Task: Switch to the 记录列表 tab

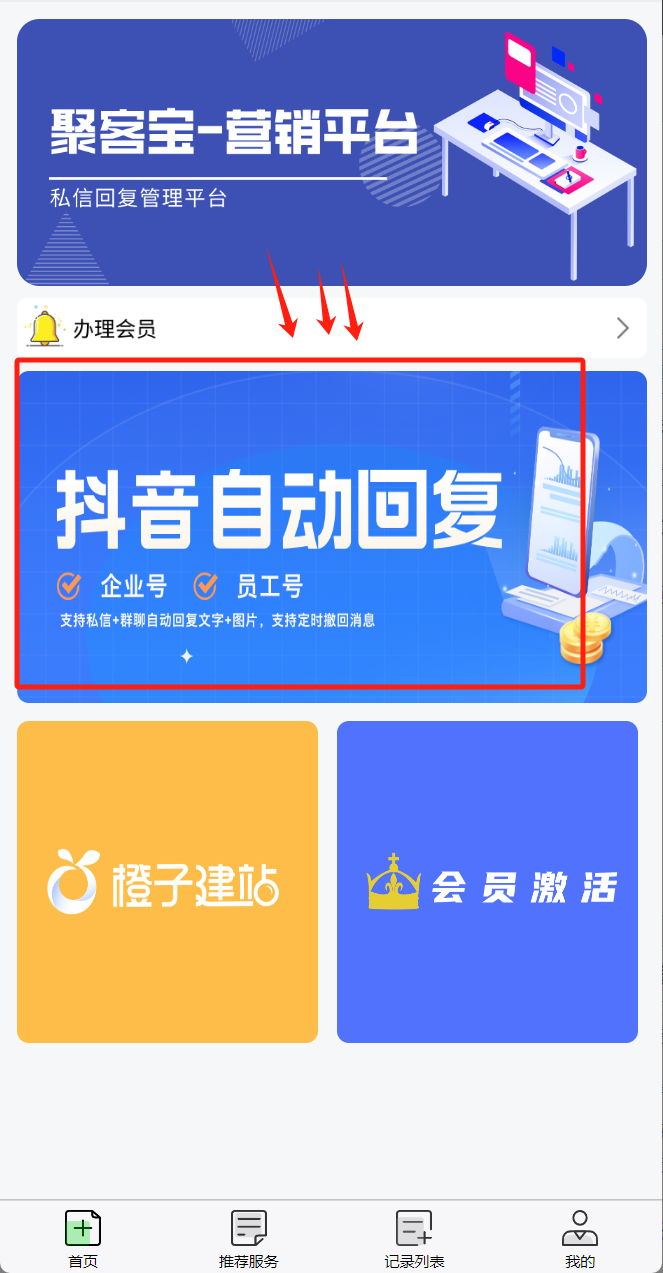Action: tap(414, 1238)
